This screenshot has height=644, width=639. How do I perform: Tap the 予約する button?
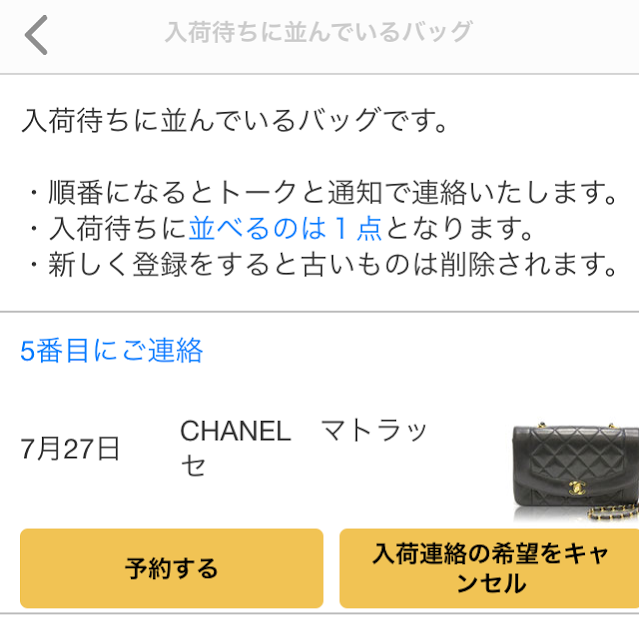(171, 568)
